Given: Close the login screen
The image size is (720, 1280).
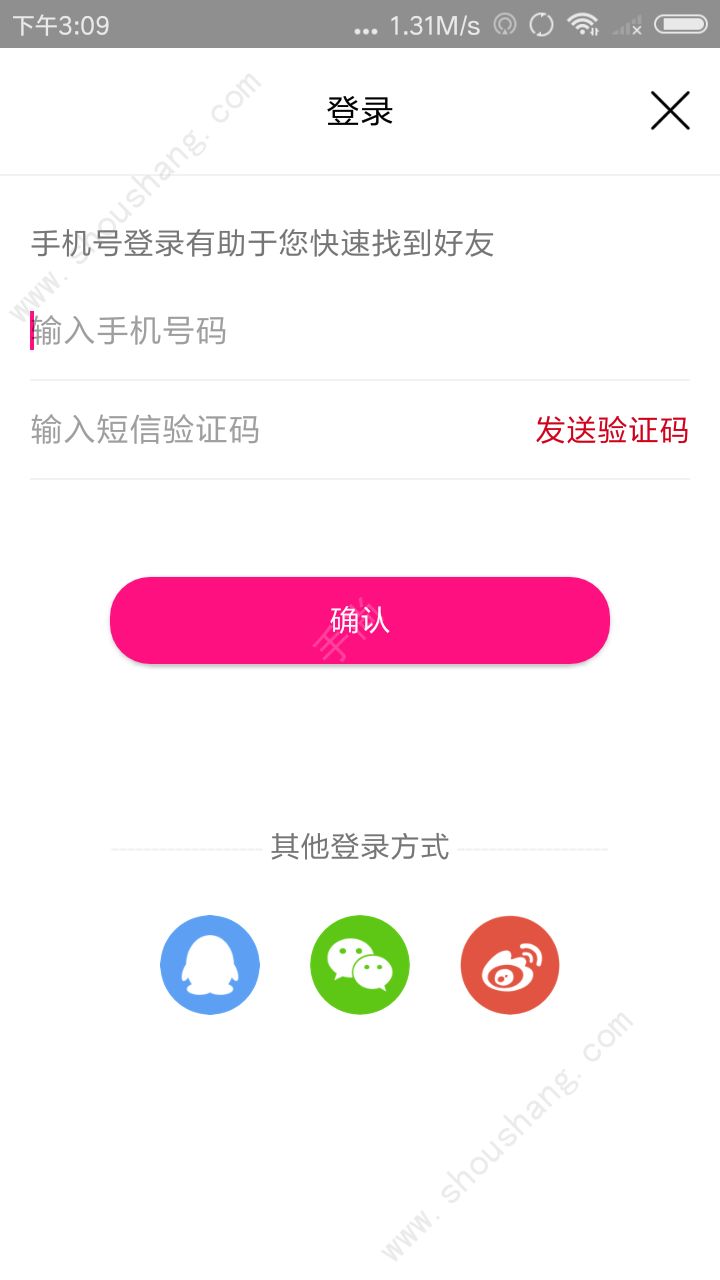Looking at the screenshot, I should click(670, 111).
